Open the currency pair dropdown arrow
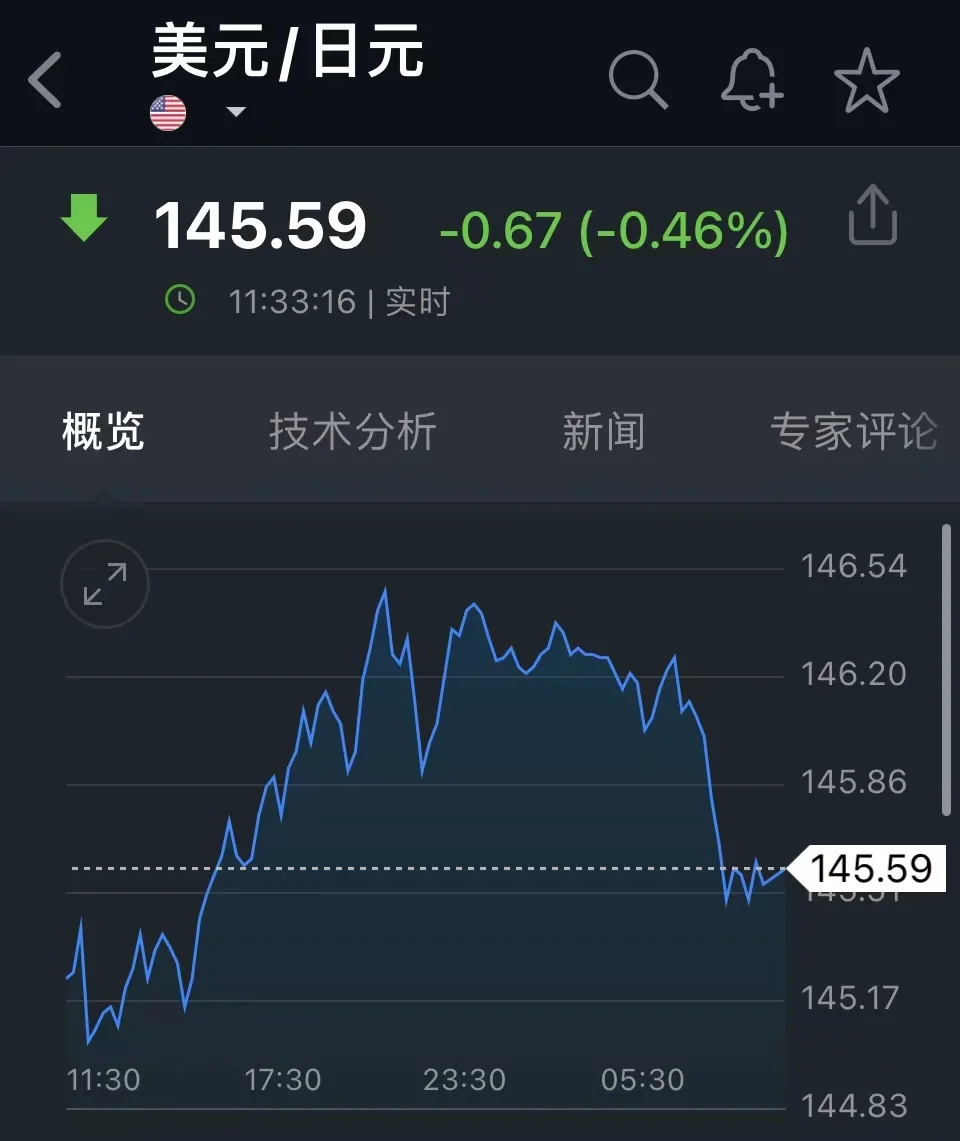 coord(236,112)
